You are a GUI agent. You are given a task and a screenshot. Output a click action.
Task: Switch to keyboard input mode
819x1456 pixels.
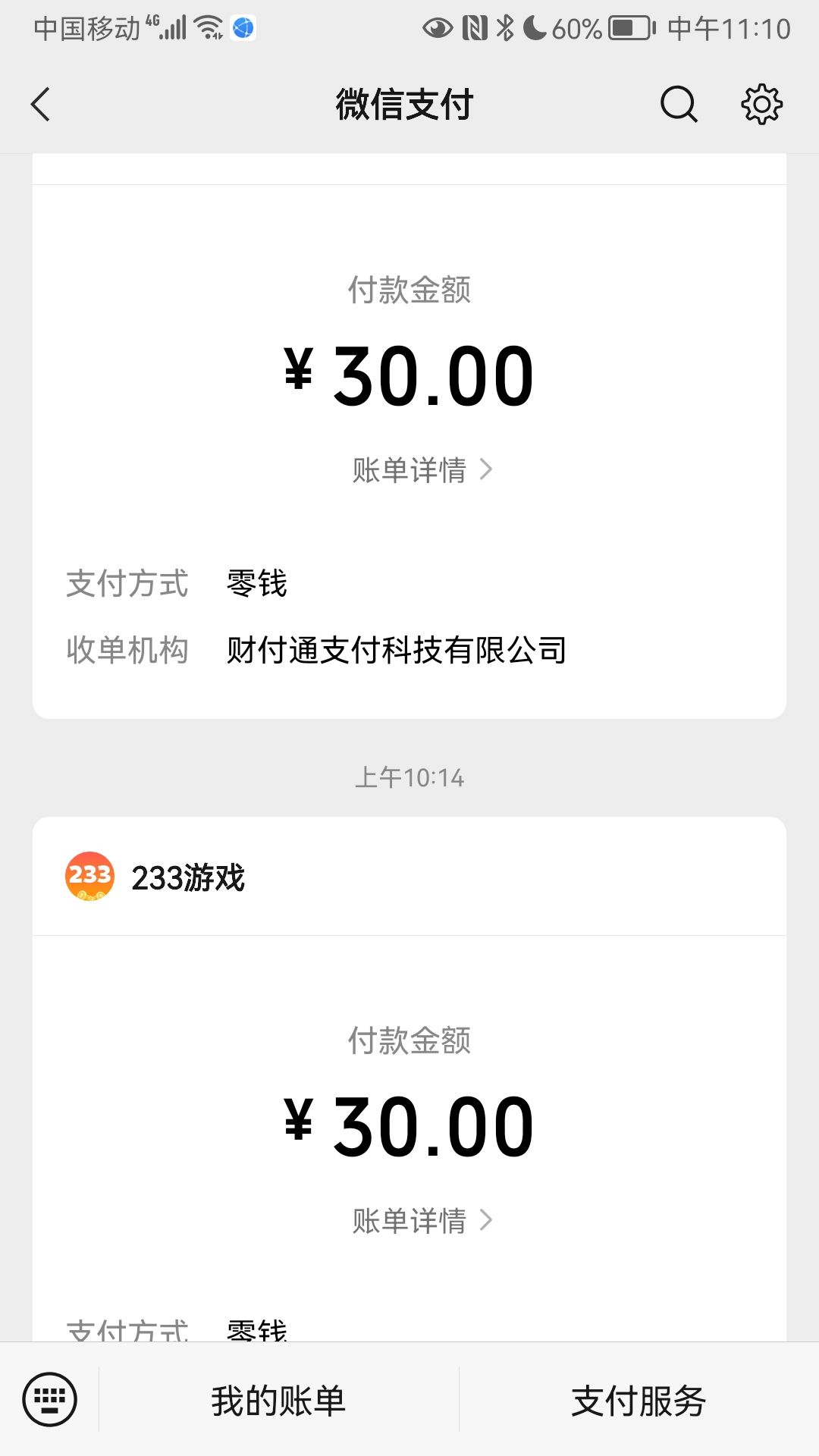tap(50, 1399)
